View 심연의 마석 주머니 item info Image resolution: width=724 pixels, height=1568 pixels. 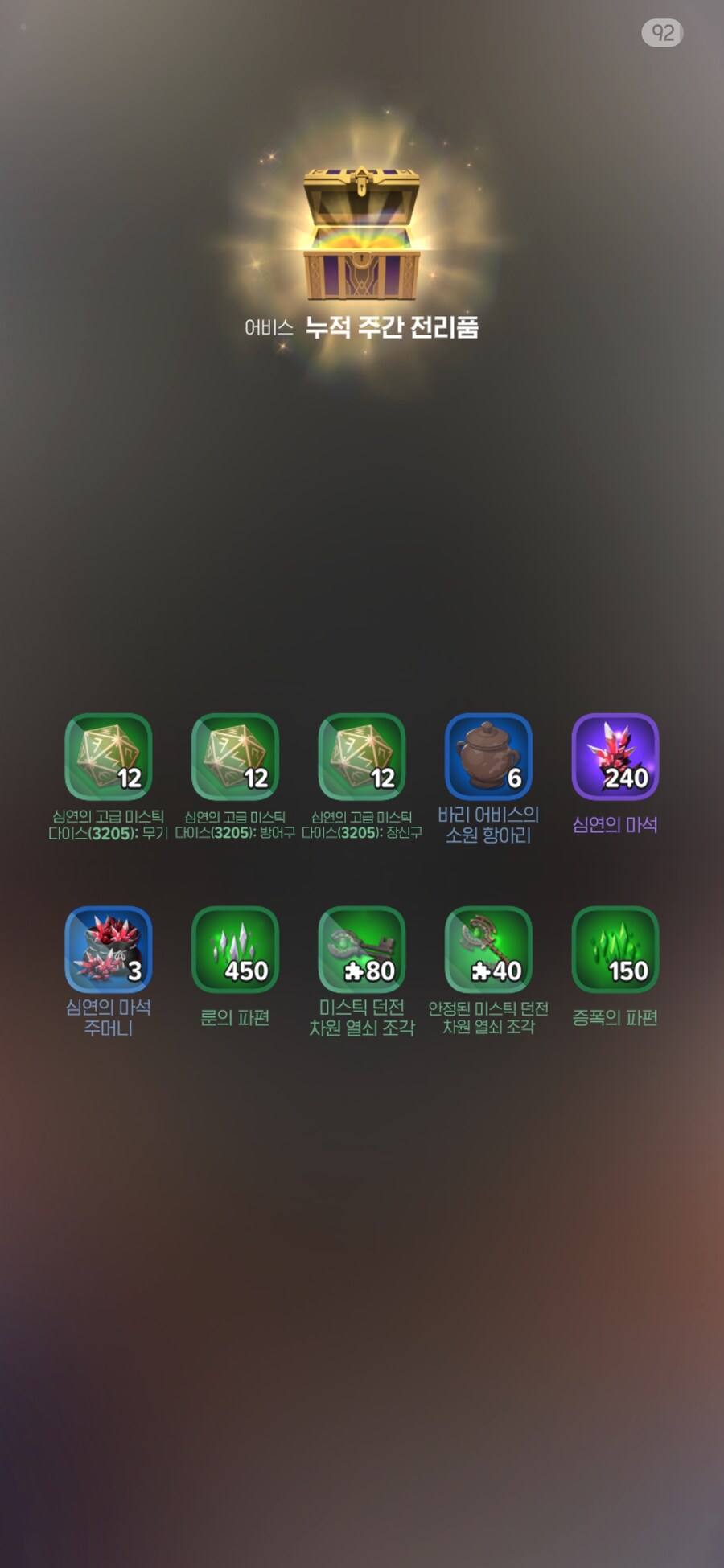click(x=108, y=950)
